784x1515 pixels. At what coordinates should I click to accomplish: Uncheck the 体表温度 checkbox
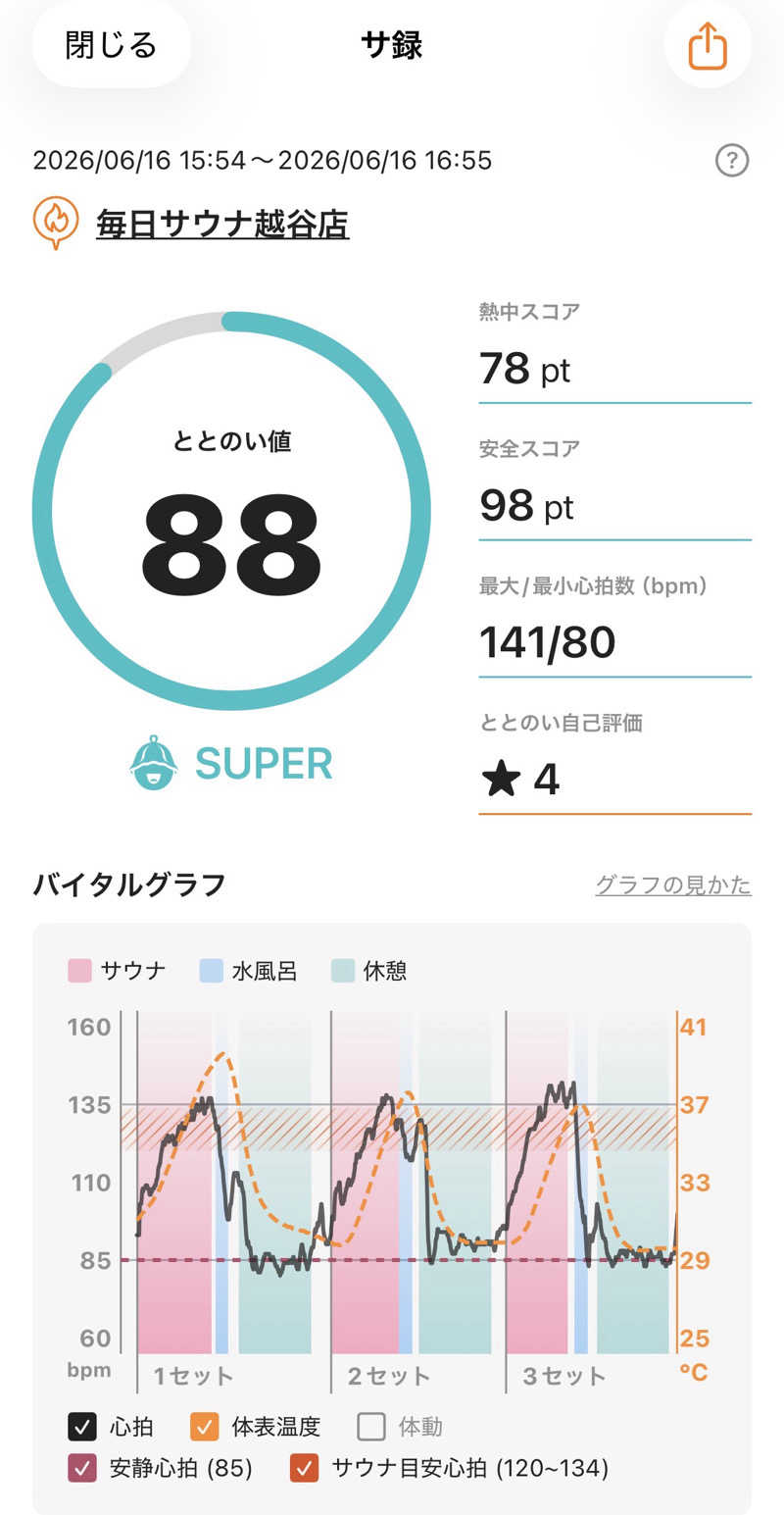coord(204,1427)
